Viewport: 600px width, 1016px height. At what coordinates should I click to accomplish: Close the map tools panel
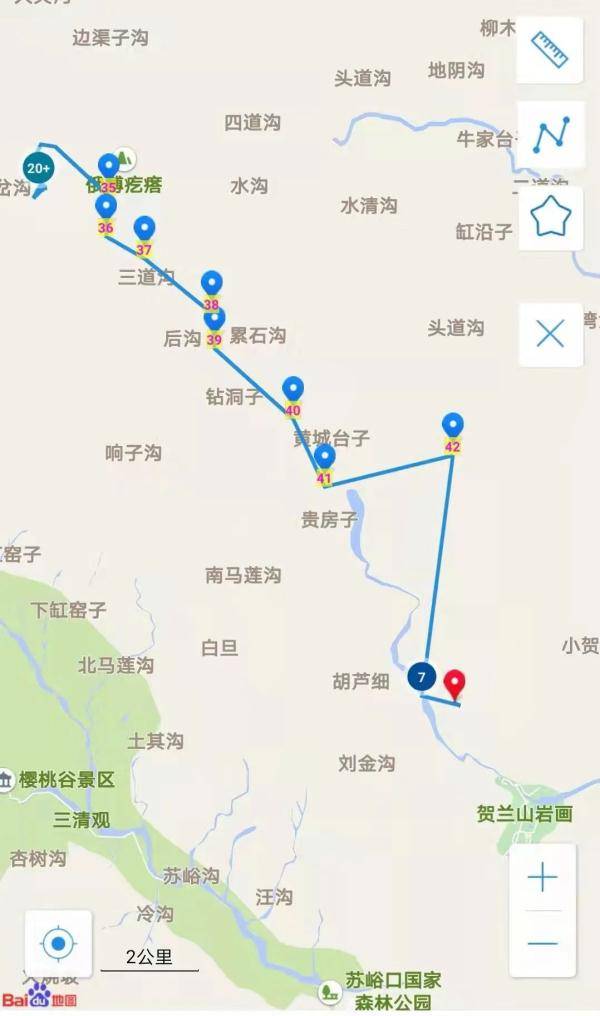pyautogui.click(x=550, y=334)
